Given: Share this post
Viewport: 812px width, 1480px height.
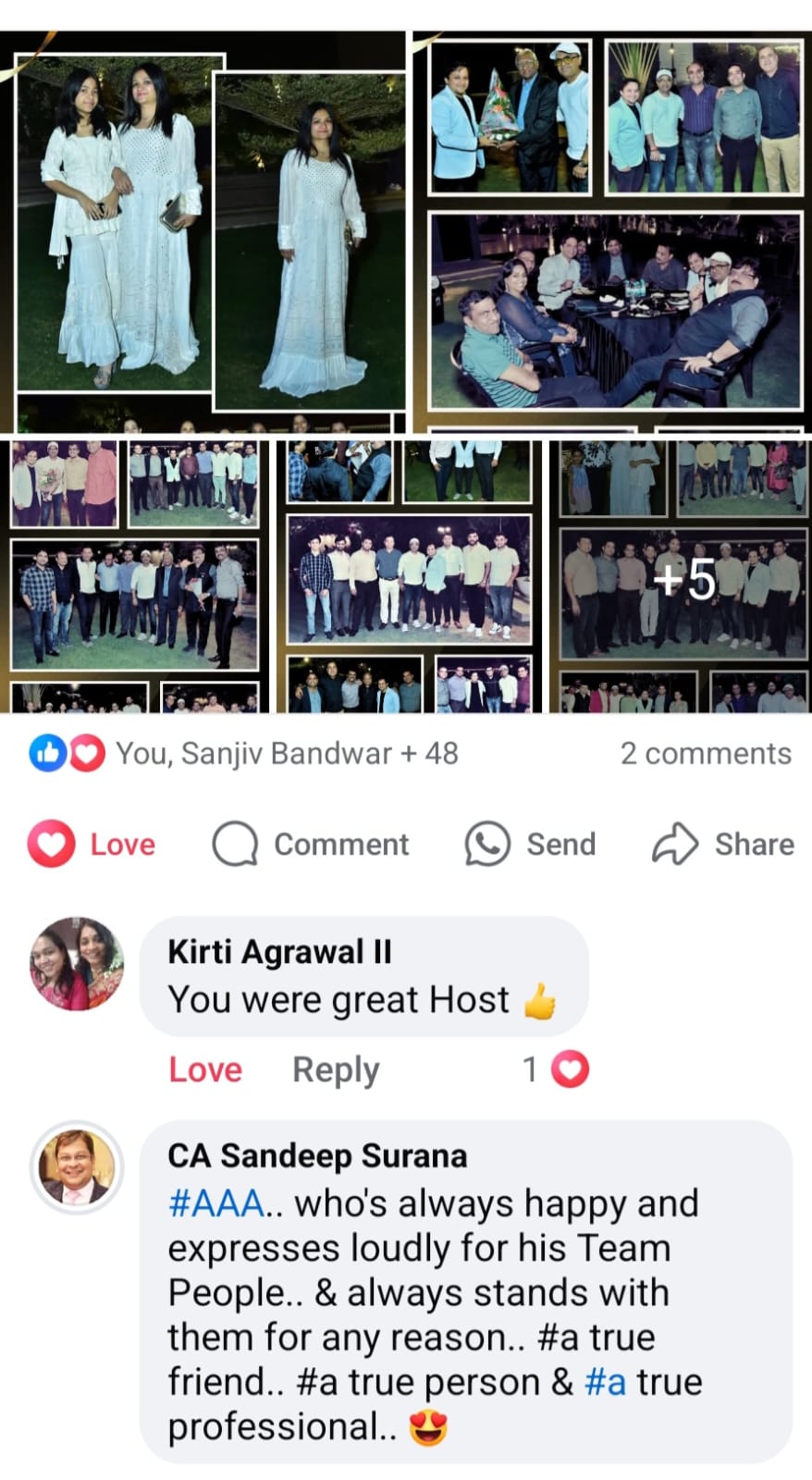Looking at the screenshot, I should 723,844.
